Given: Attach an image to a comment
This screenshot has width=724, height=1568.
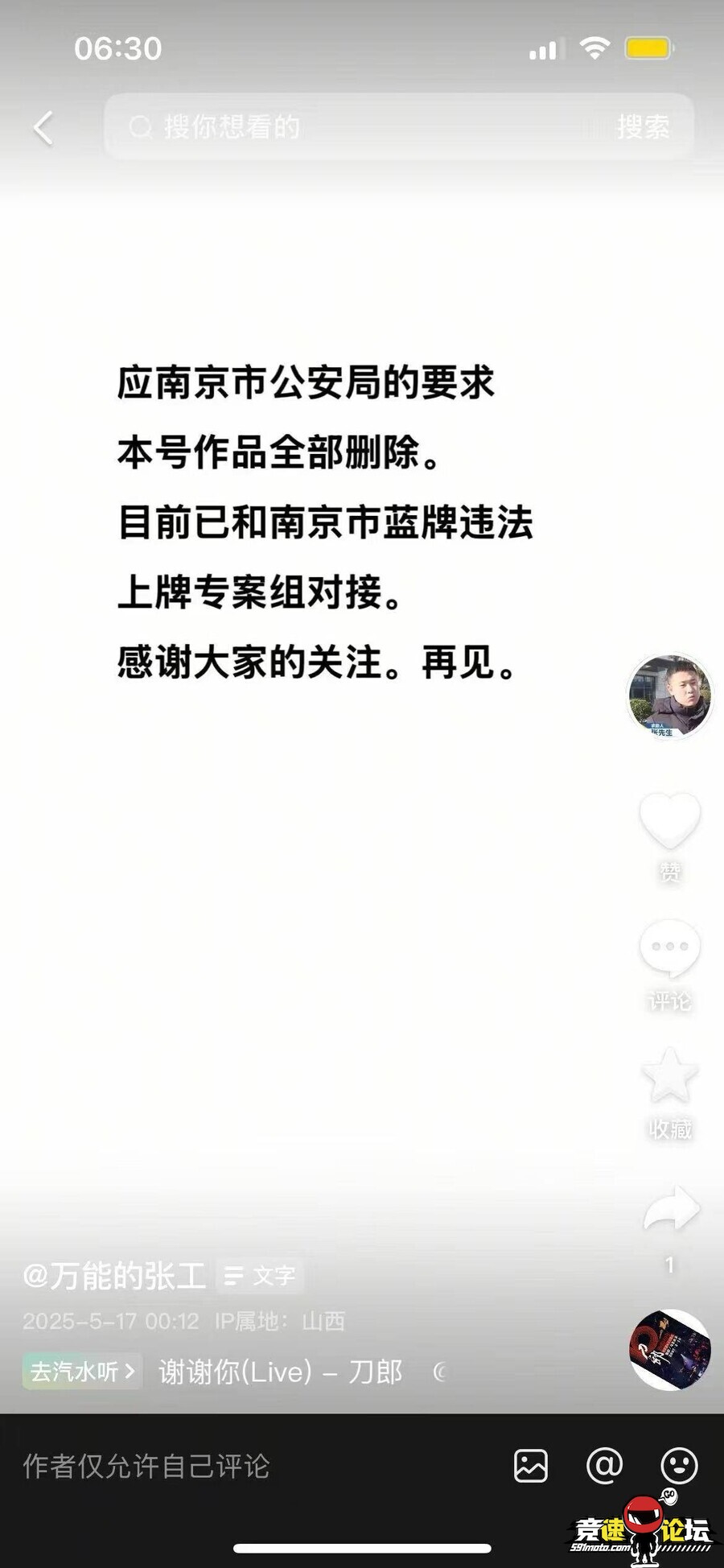Looking at the screenshot, I should click(x=531, y=1466).
